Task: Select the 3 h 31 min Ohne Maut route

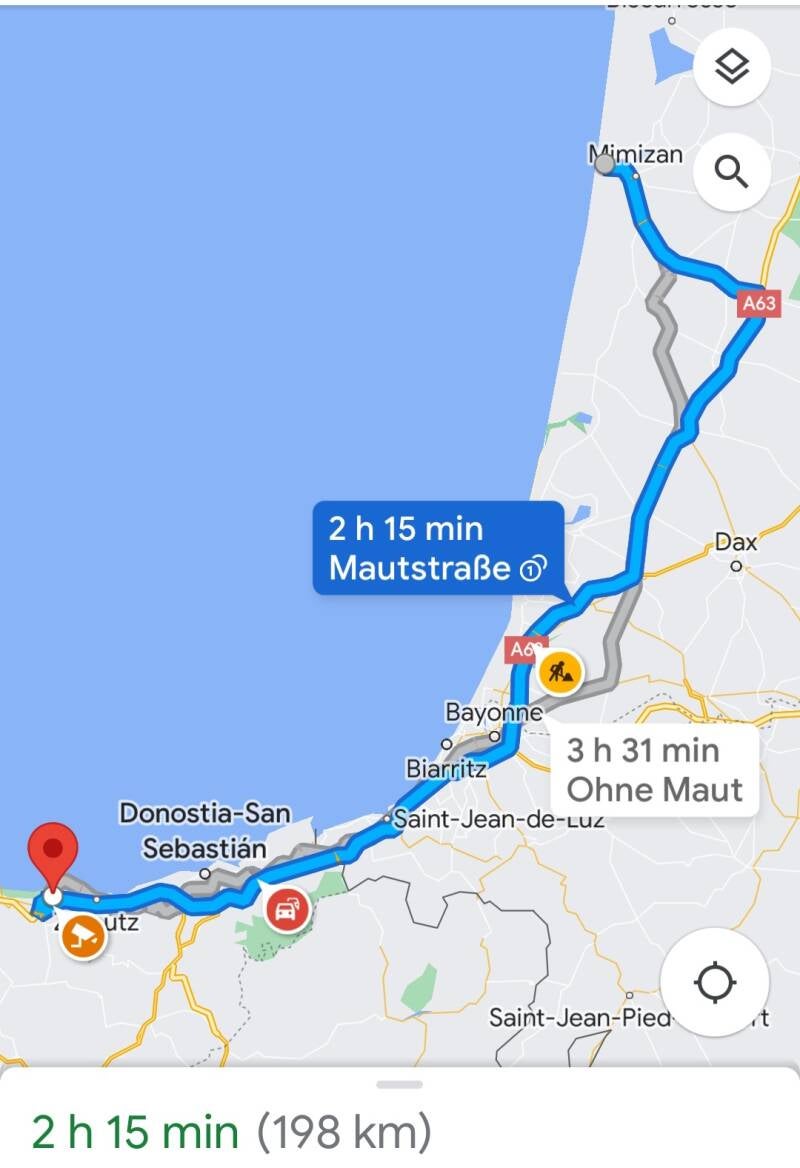Action: click(654, 769)
